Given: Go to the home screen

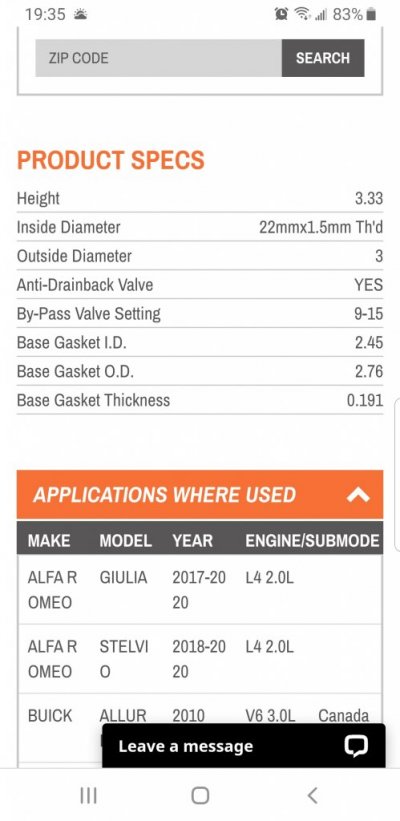Looking at the screenshot, I should [x=200, y=795].
